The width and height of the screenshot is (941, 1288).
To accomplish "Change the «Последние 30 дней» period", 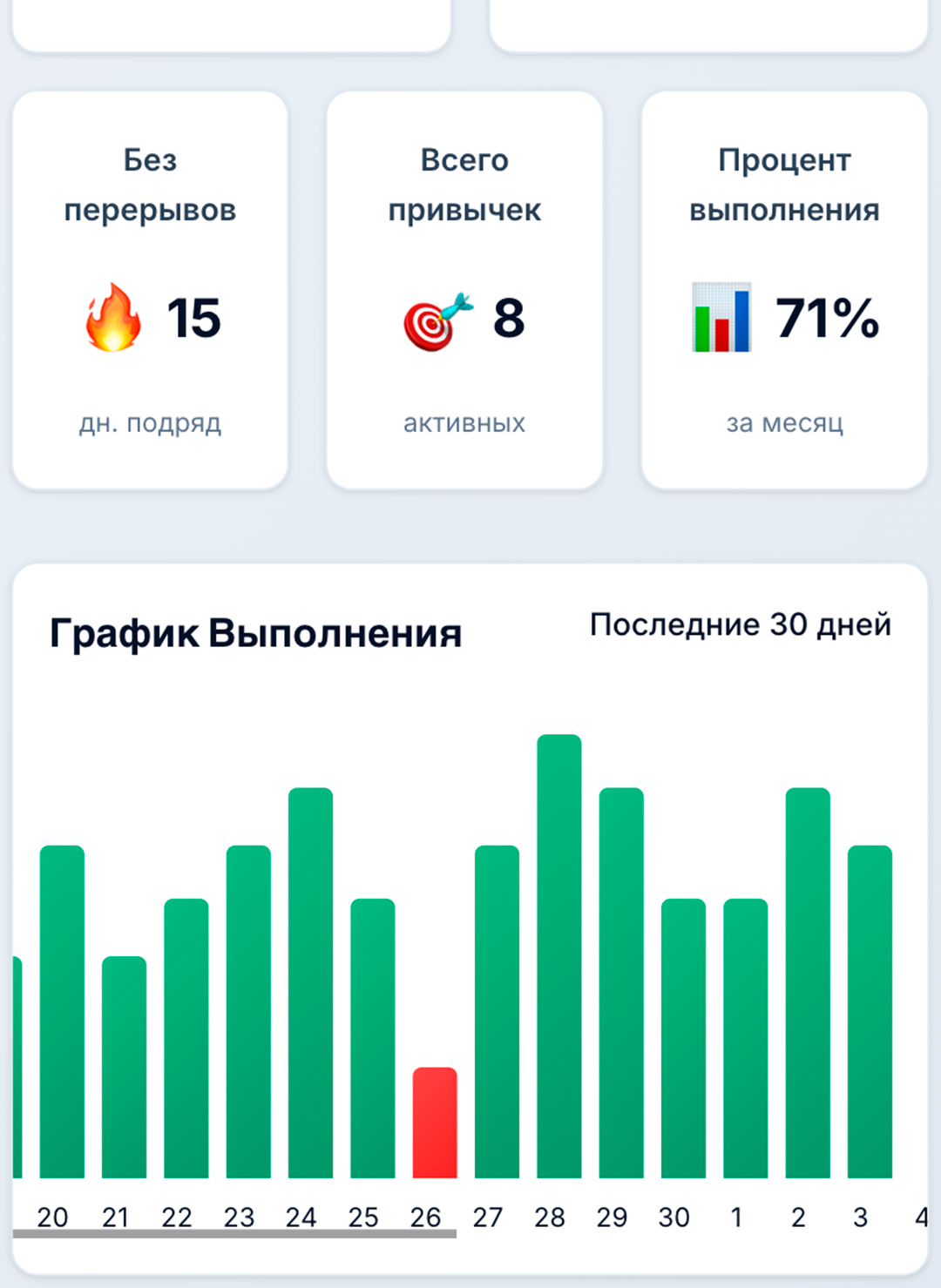I will pos(740,624).
